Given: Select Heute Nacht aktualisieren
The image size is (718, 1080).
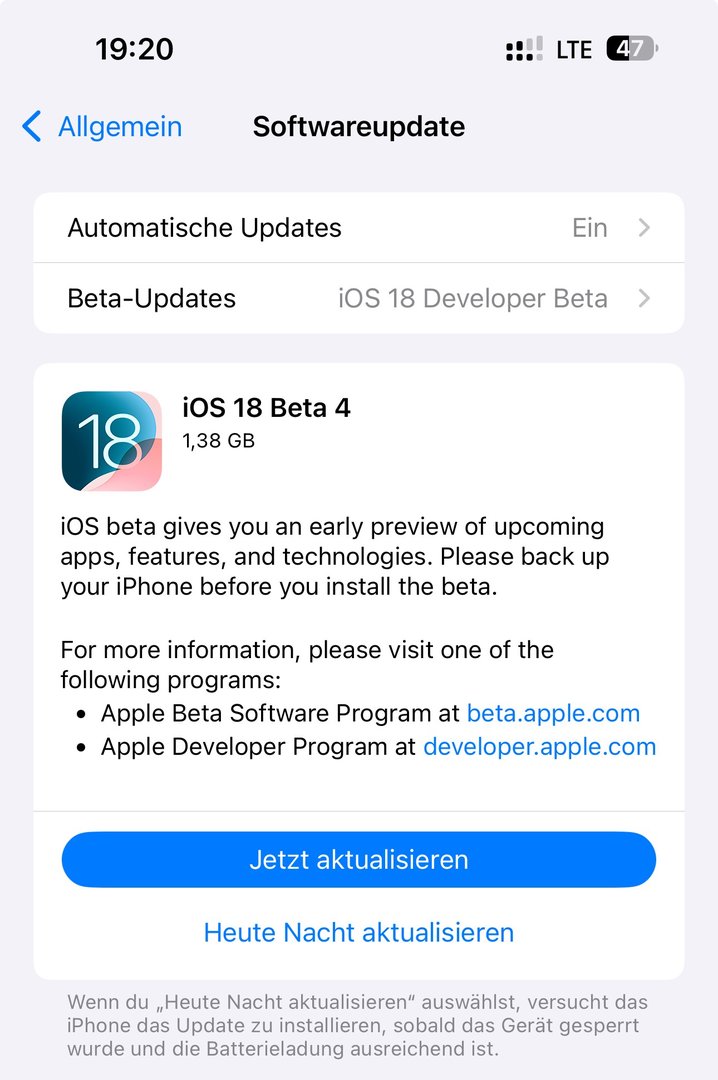Looking at the screenshot, I should point(358,933).
